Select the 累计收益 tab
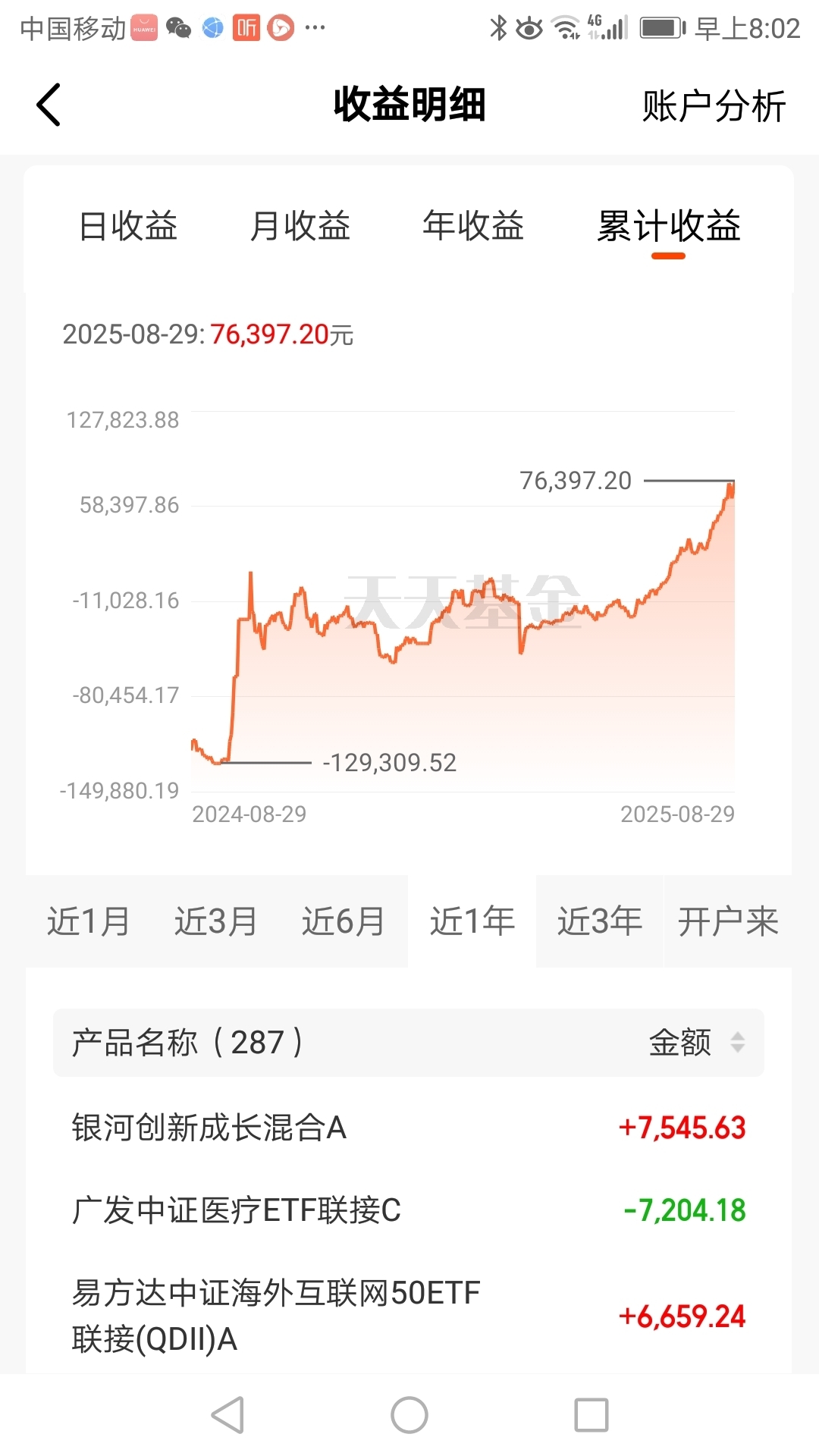The height and width of the screenshot is (1456, 819). click(x=668, y=226)
